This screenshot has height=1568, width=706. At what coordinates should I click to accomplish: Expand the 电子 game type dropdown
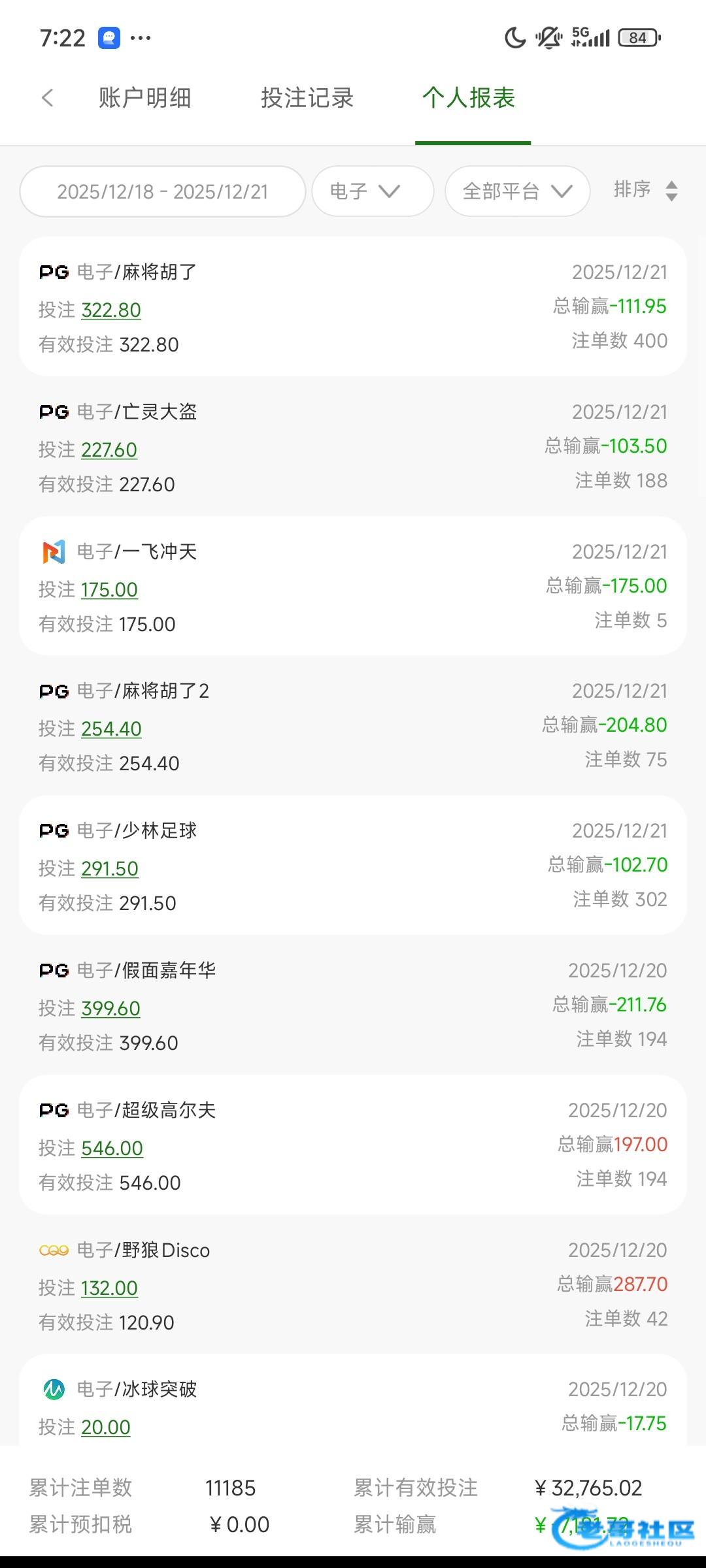pyautogui.click(x=373, y=191)
